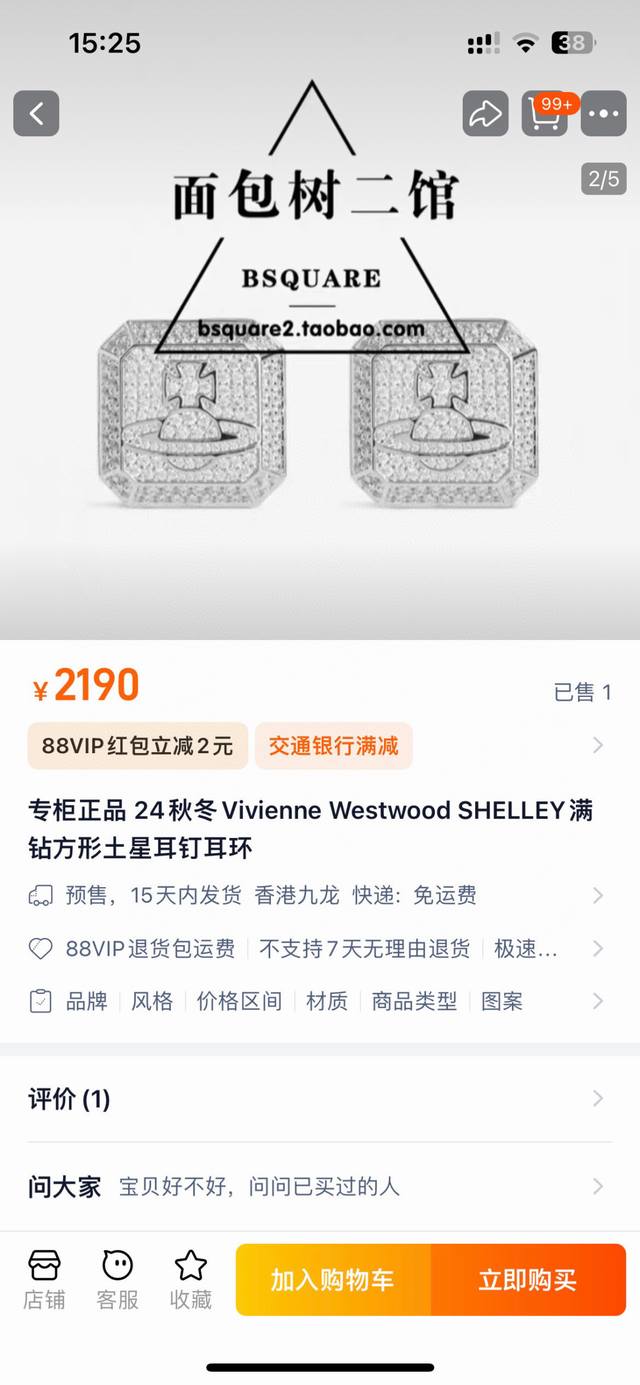Tap 加入购物车 to add to cart
Image resolution: width=640 pixels, height=1385 pixels.
(333, 1280)
